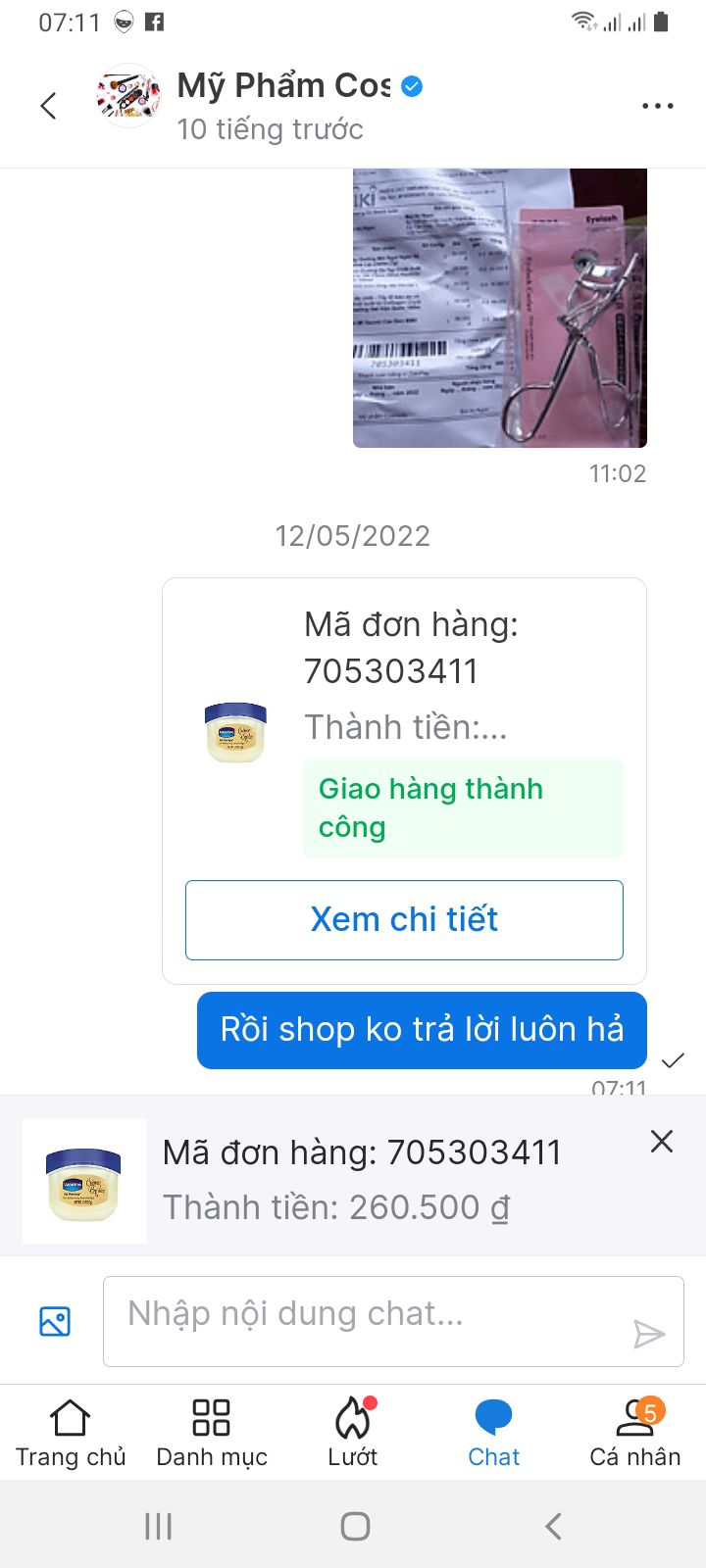706x1568 pixels.
Task: Open the image attachment picker
Action: tap(54, 1320)
